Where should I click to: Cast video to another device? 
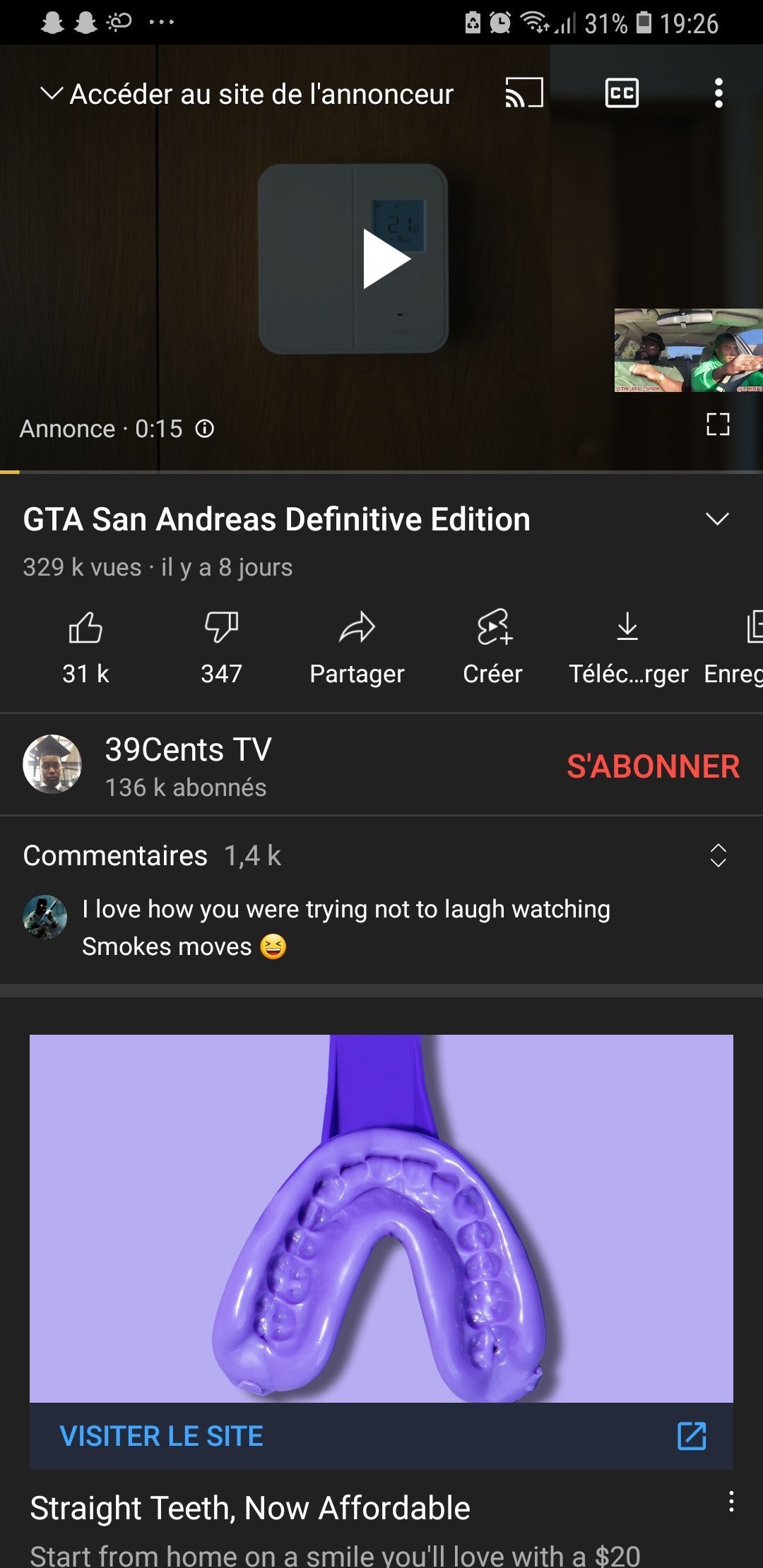[x=524, y=93]
